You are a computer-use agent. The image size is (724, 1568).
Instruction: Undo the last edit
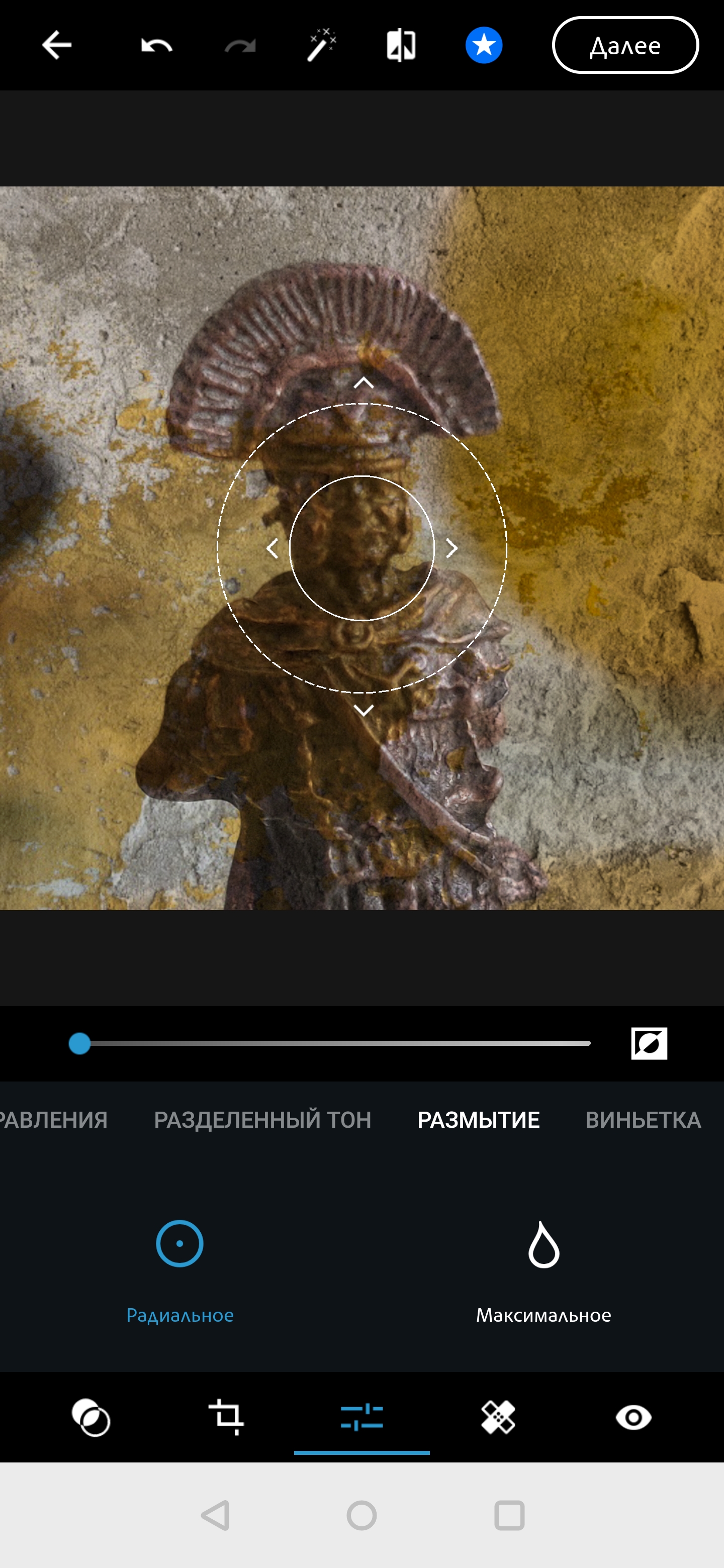point(156,45)
